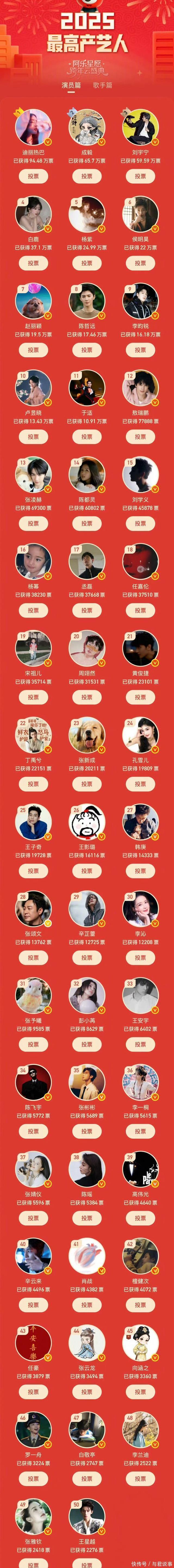Vote for 肖战

click(87, 1304)
